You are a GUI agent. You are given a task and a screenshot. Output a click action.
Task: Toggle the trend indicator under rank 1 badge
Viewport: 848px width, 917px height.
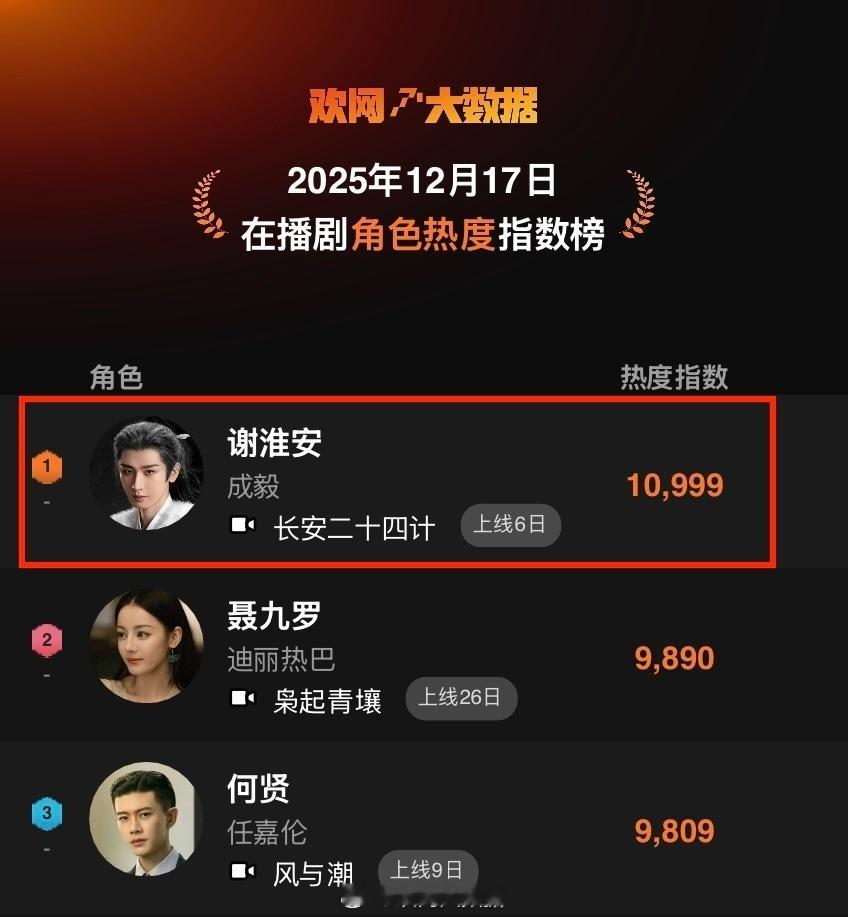click(47, 500)
